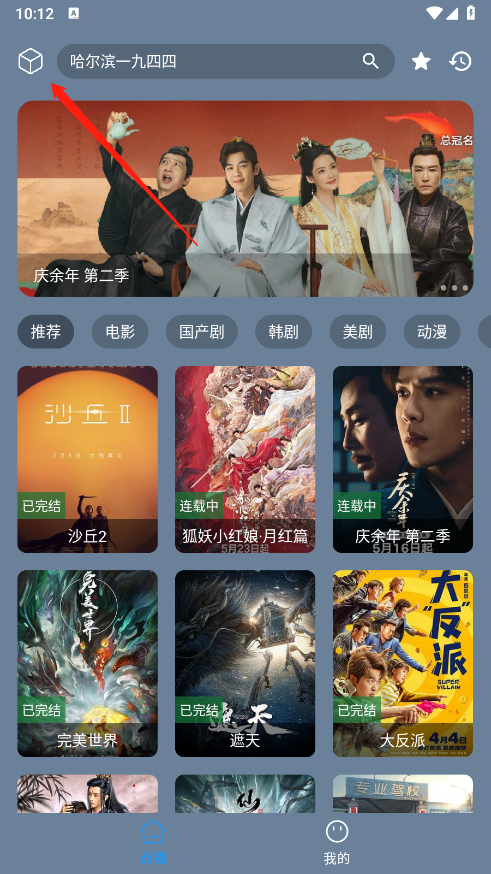This screenshot has width=491, height=874.
Task: Open watch history clock icon
Action: tap(460, 61)
